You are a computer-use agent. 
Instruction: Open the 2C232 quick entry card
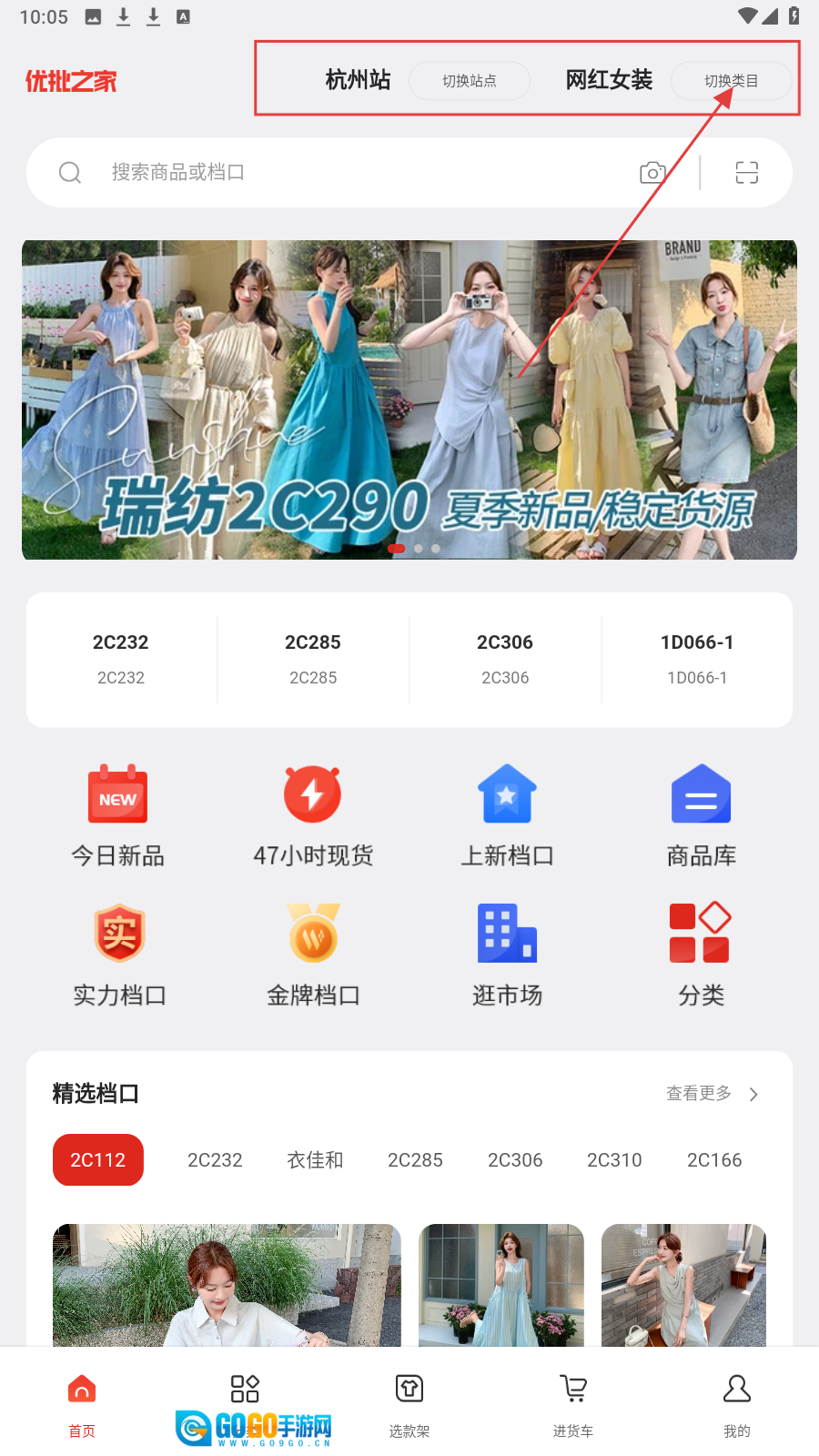point(121,659)
